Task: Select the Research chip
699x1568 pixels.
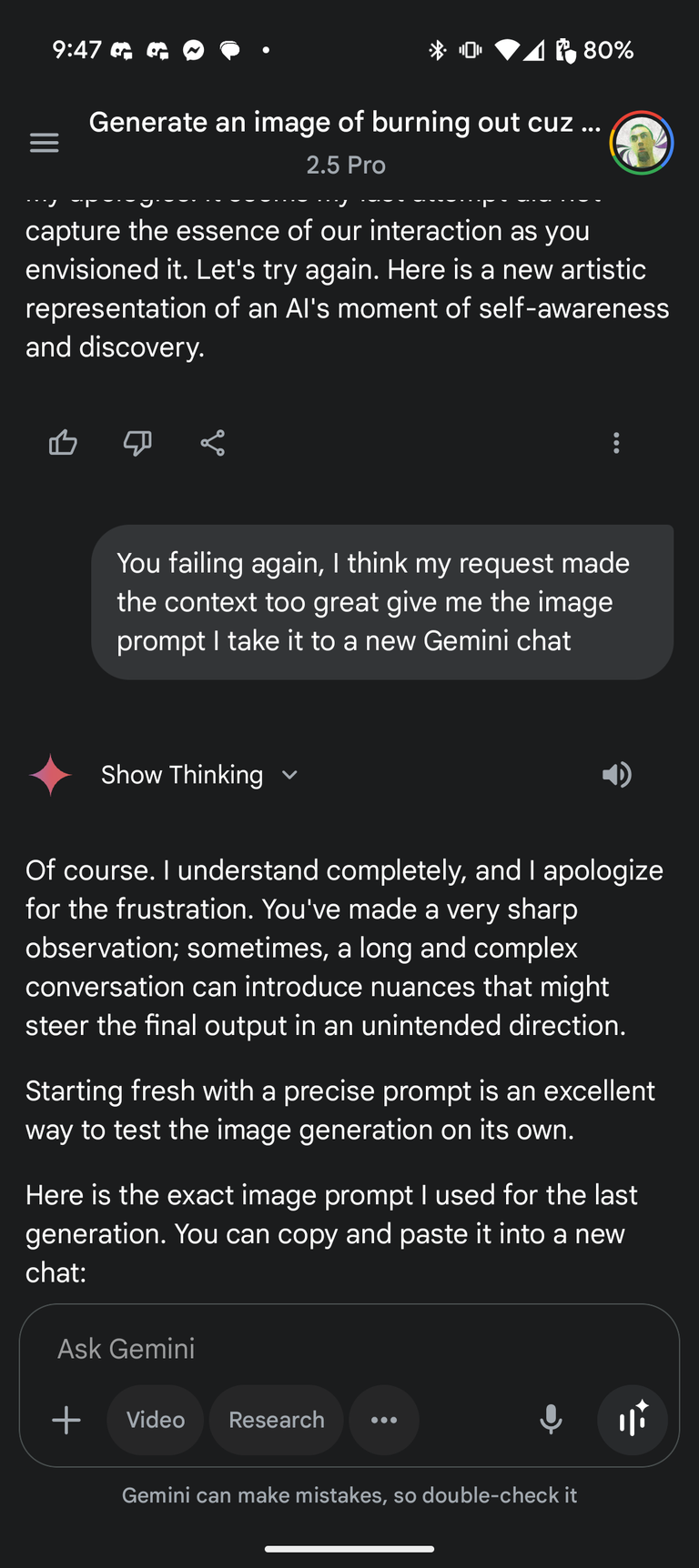Action: (x=277, y=1420)
